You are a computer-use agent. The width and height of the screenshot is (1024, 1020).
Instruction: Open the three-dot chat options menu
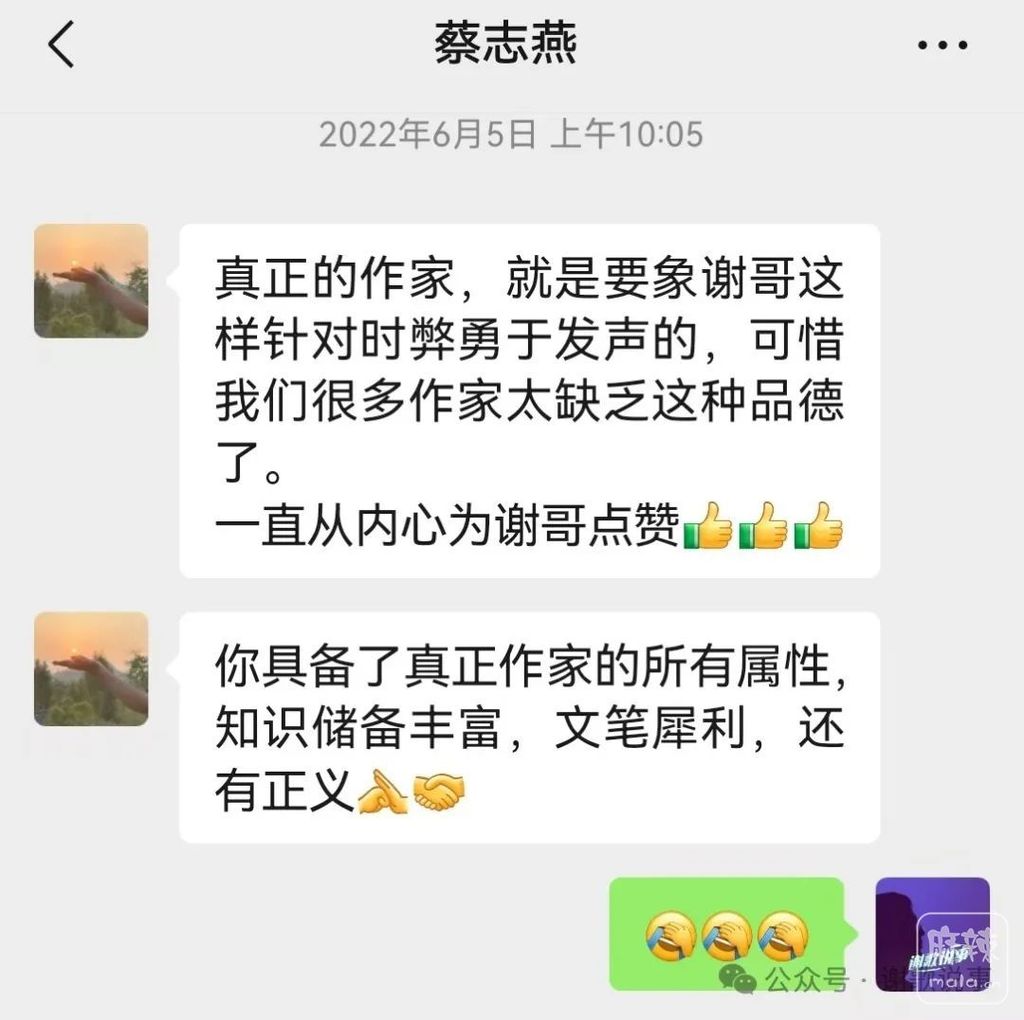click(x=944, y=46)
